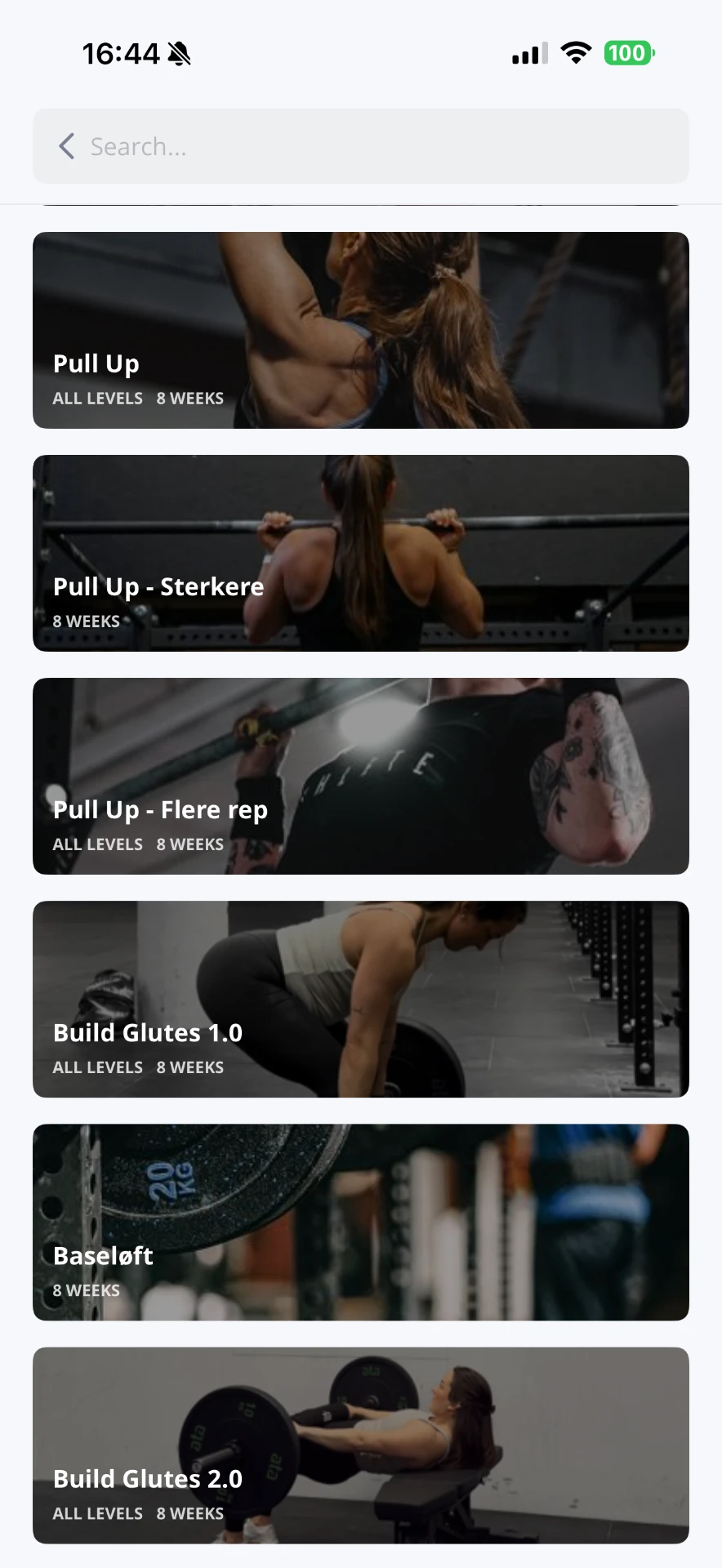Image resolution: width=722 pixels, height=1568 pixels.
Task: Open the Pull Up program card
Action: pyautogui.click(x=361, y=330)
